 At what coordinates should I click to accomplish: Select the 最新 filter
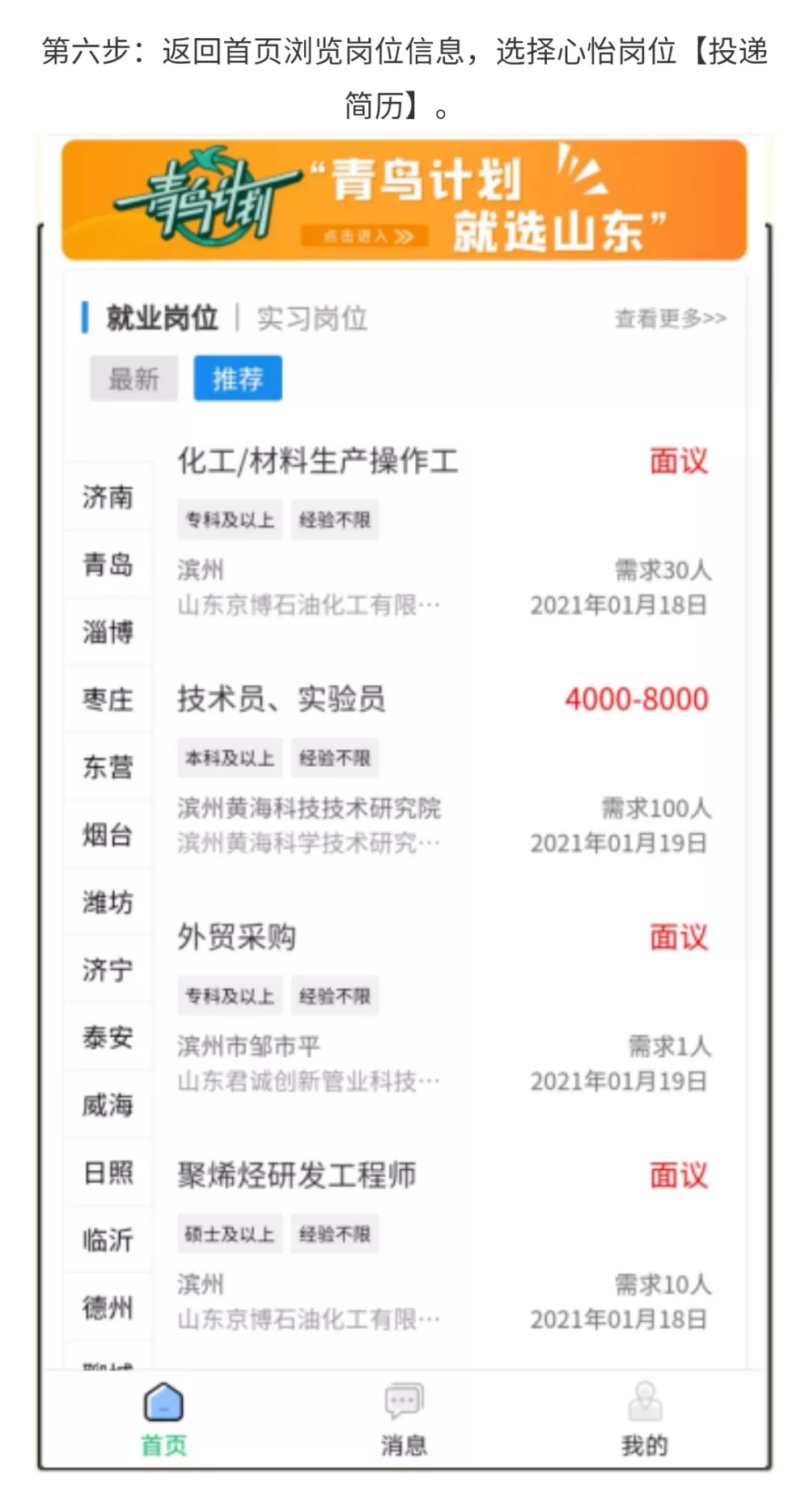[x=133, y=378]
